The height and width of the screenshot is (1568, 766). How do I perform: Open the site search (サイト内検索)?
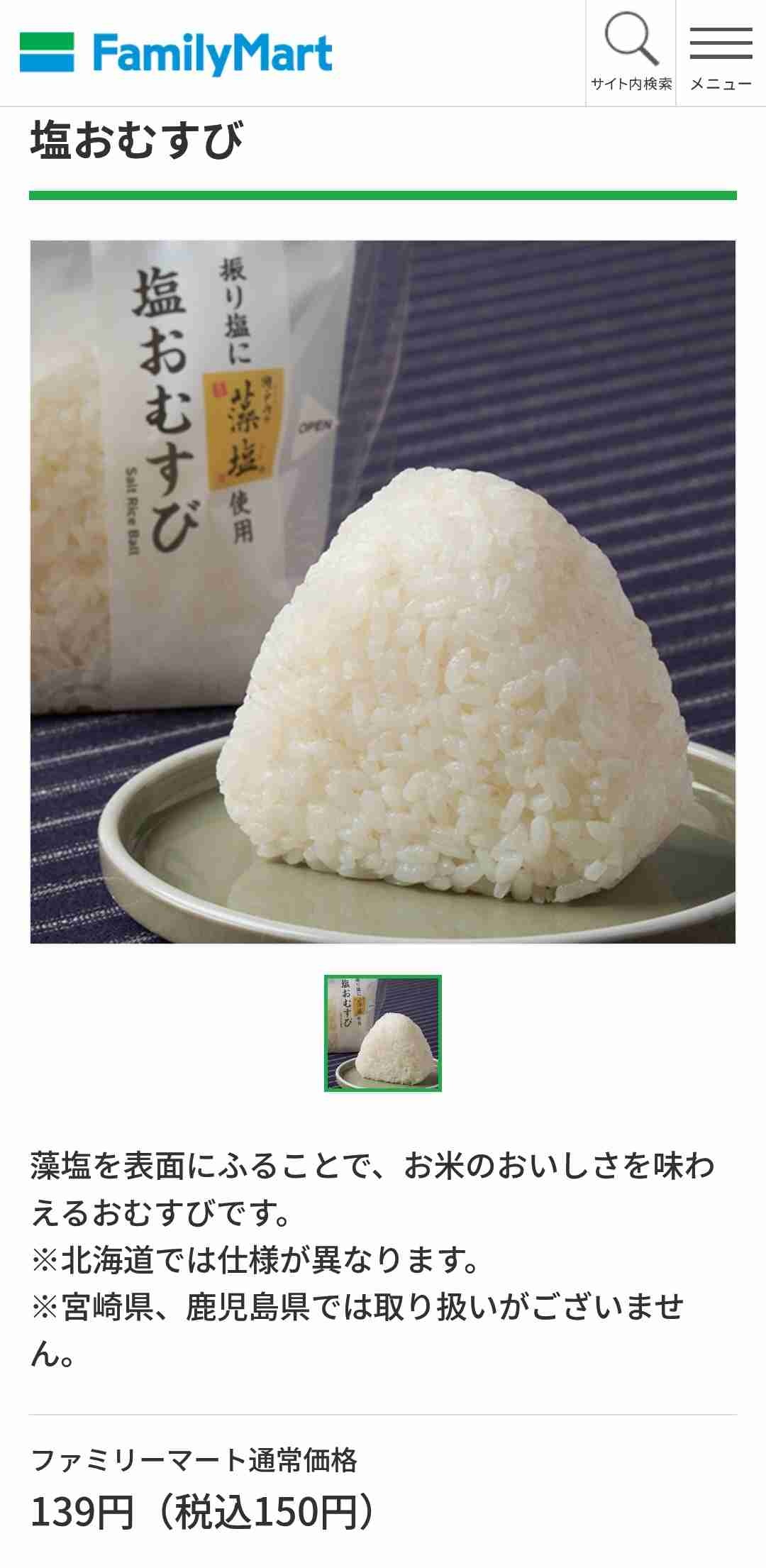click(x=631, y=53)
